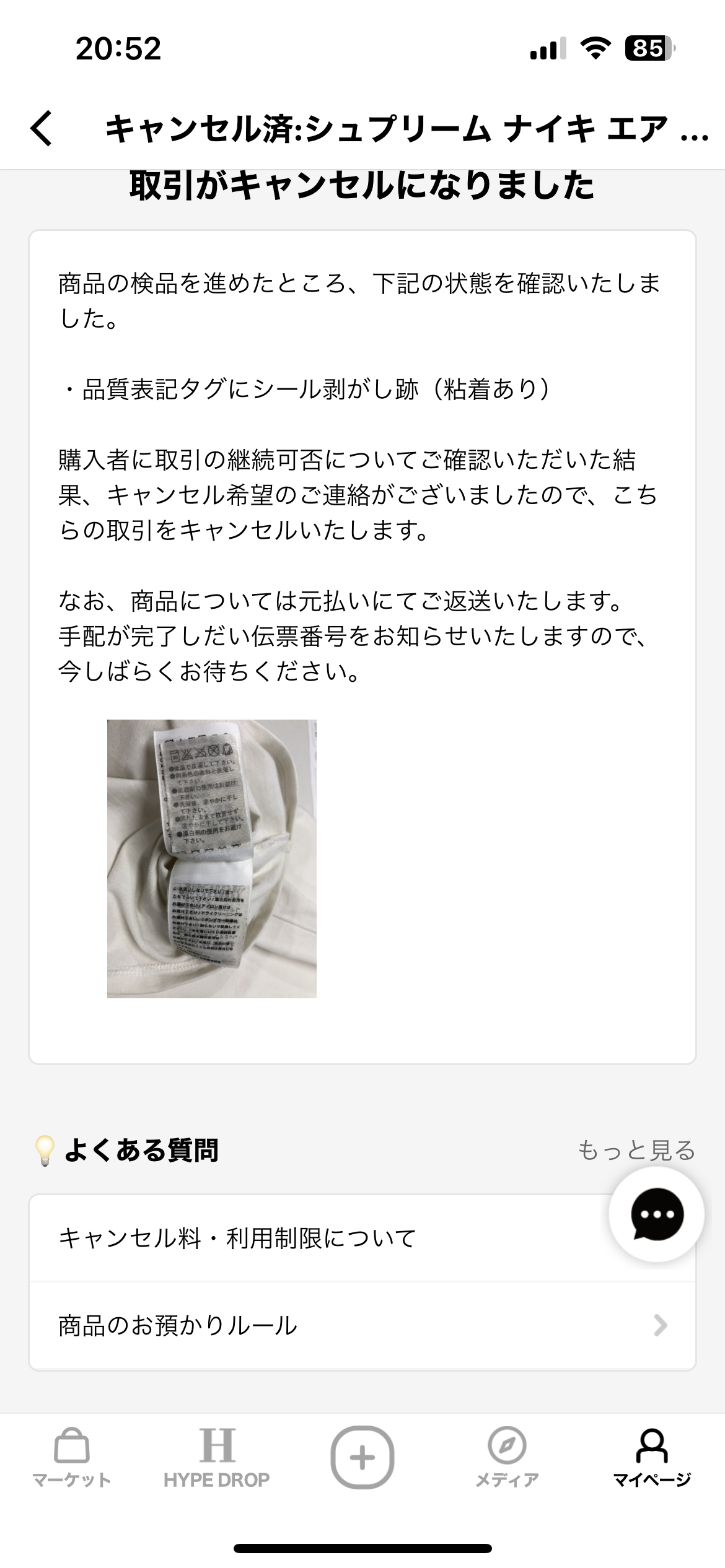The height and width of the screenshot is (1568, 725).
Task: Open キャンセル料・利用制限について
Action: (362, 1239)
